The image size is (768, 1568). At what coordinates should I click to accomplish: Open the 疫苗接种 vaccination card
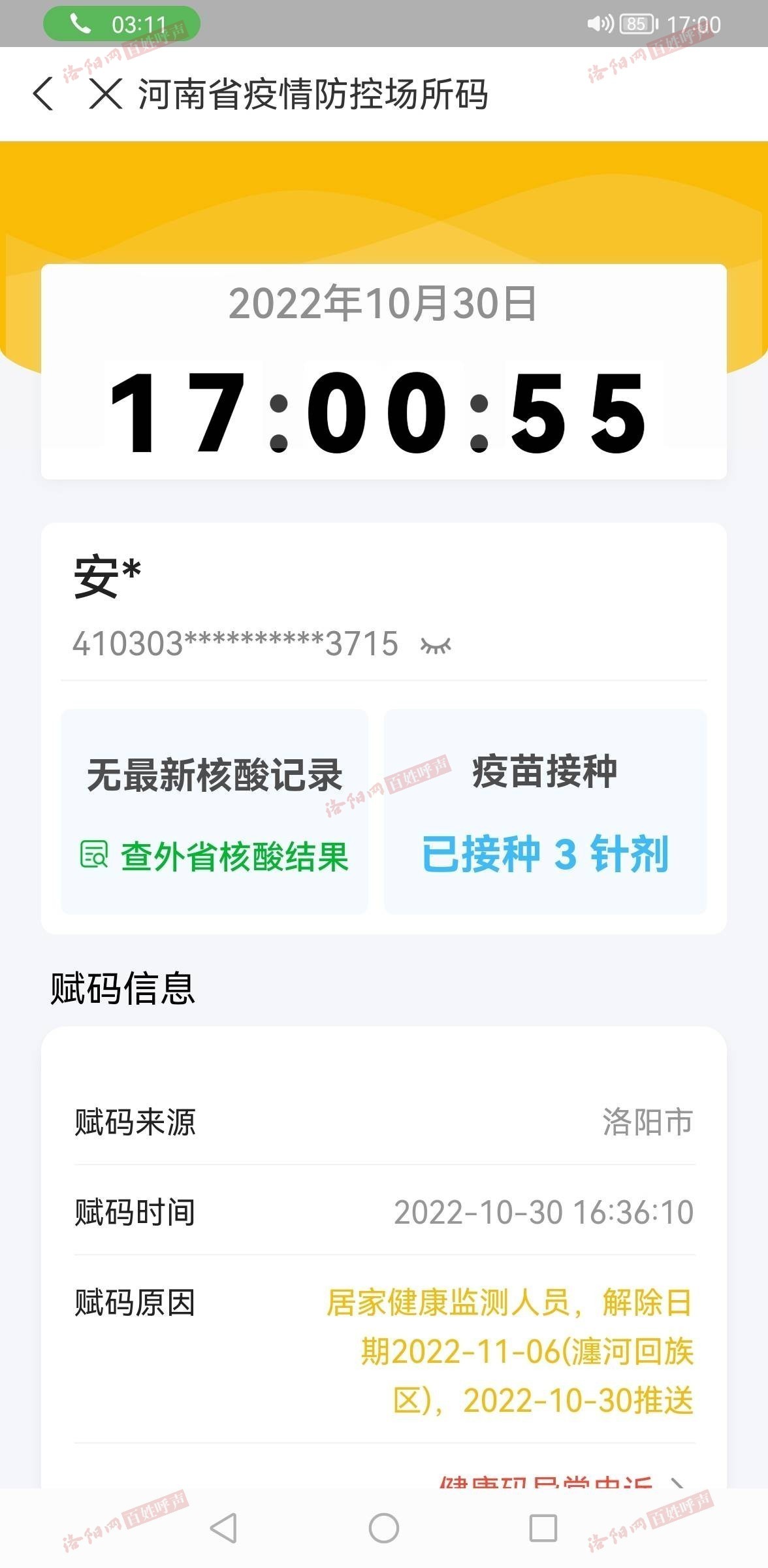point(545,811)
